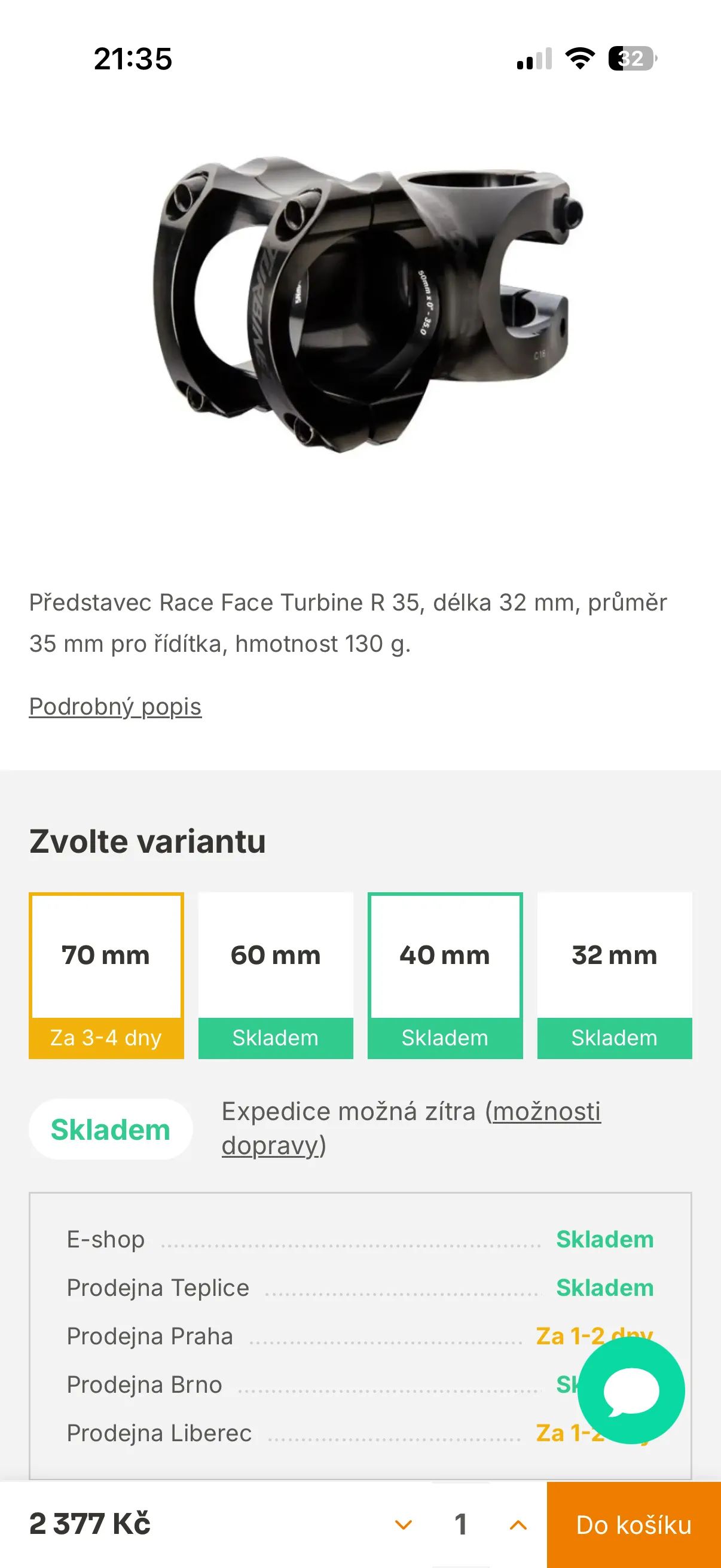This screenshot has height=1568, width=721.
Task: Select the 32 mm variant
Action: pos(615,975)
